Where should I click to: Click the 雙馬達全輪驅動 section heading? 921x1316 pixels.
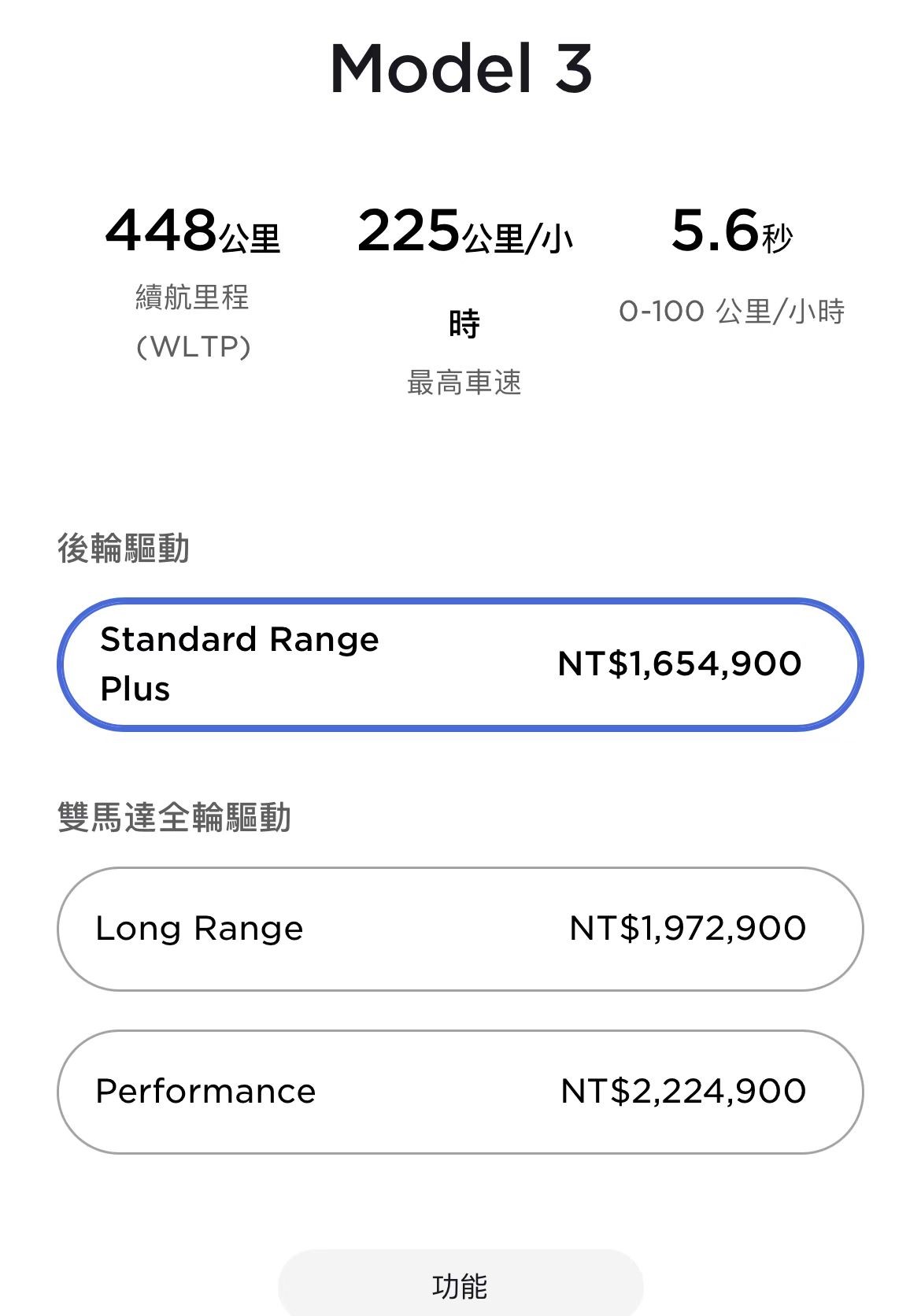tap(175, 817)
